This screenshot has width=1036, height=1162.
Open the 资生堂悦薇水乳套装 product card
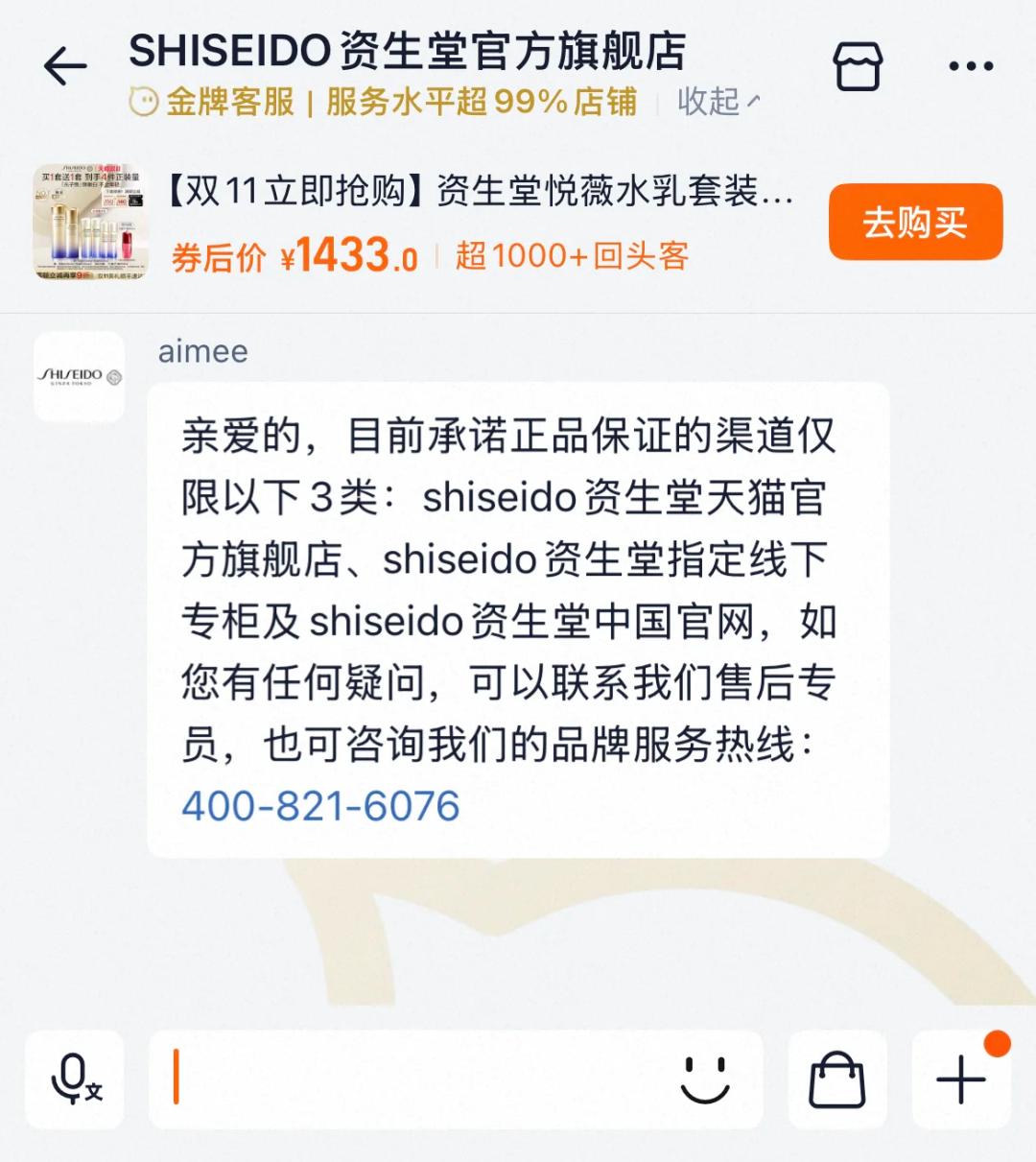point(480,192)
